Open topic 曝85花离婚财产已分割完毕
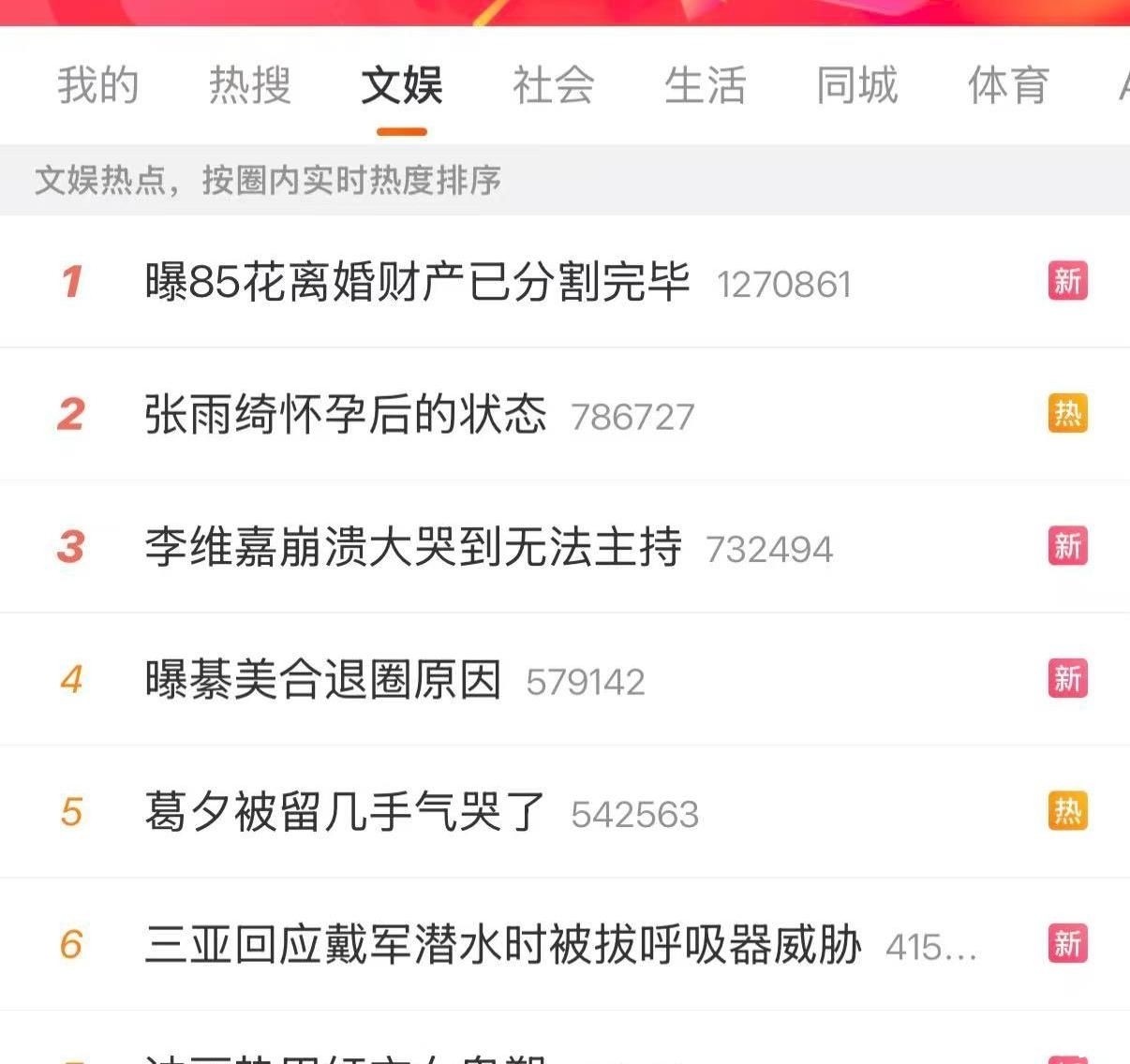 click(x=417, y=282)
